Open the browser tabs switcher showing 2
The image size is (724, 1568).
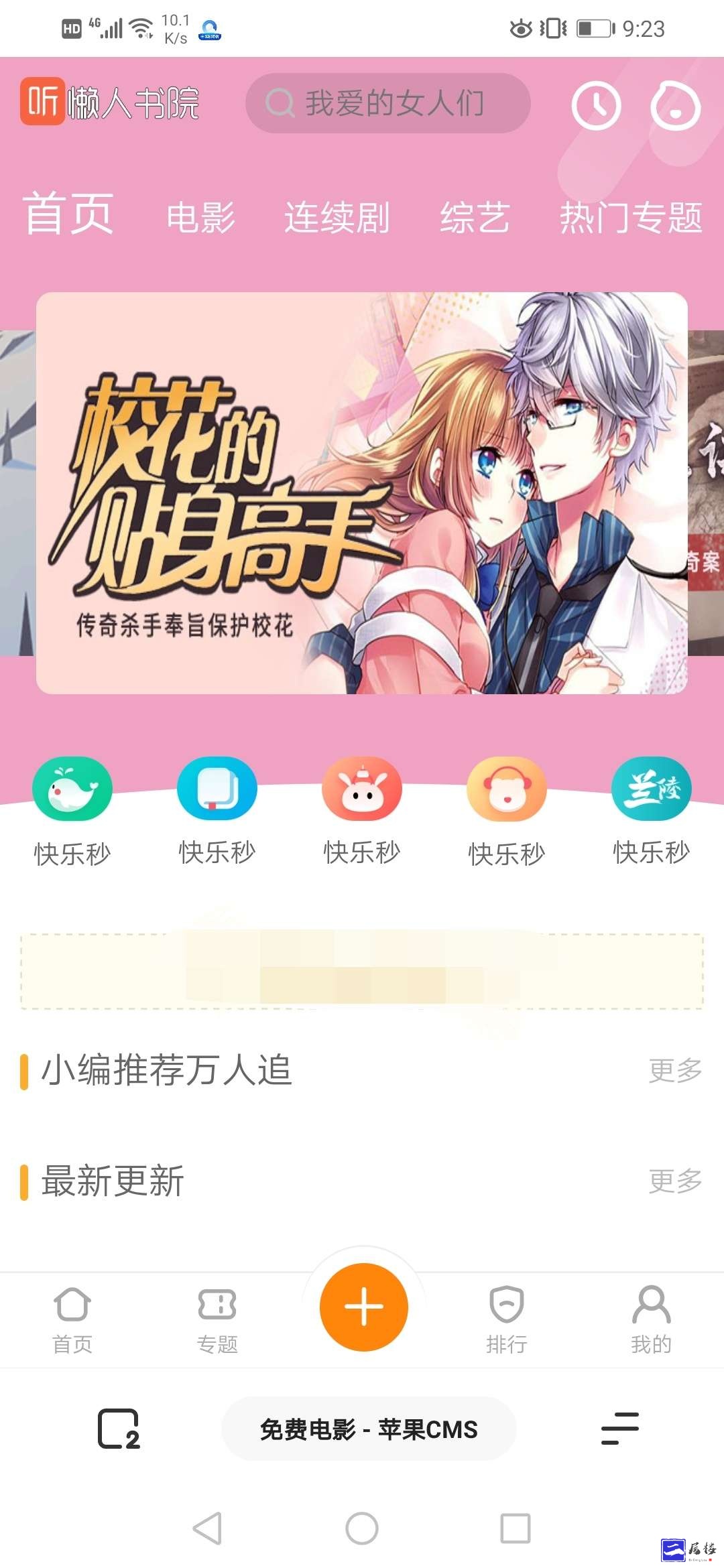[x=119, y=1429]
